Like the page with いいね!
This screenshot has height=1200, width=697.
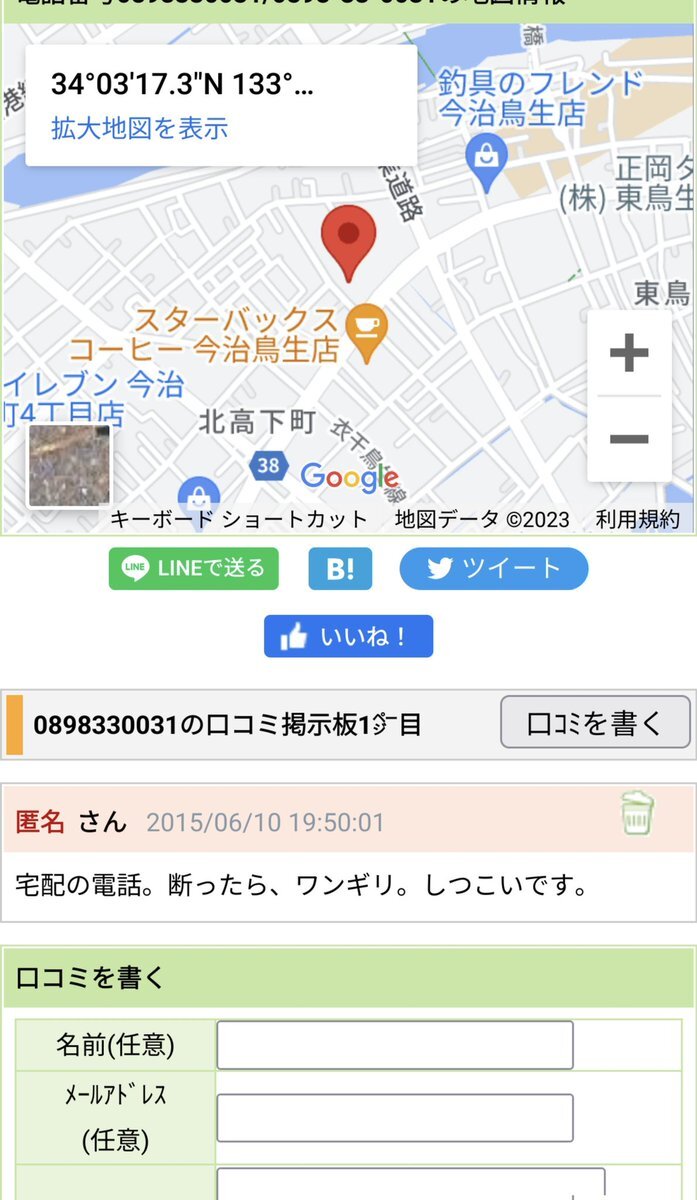point(348,637)
